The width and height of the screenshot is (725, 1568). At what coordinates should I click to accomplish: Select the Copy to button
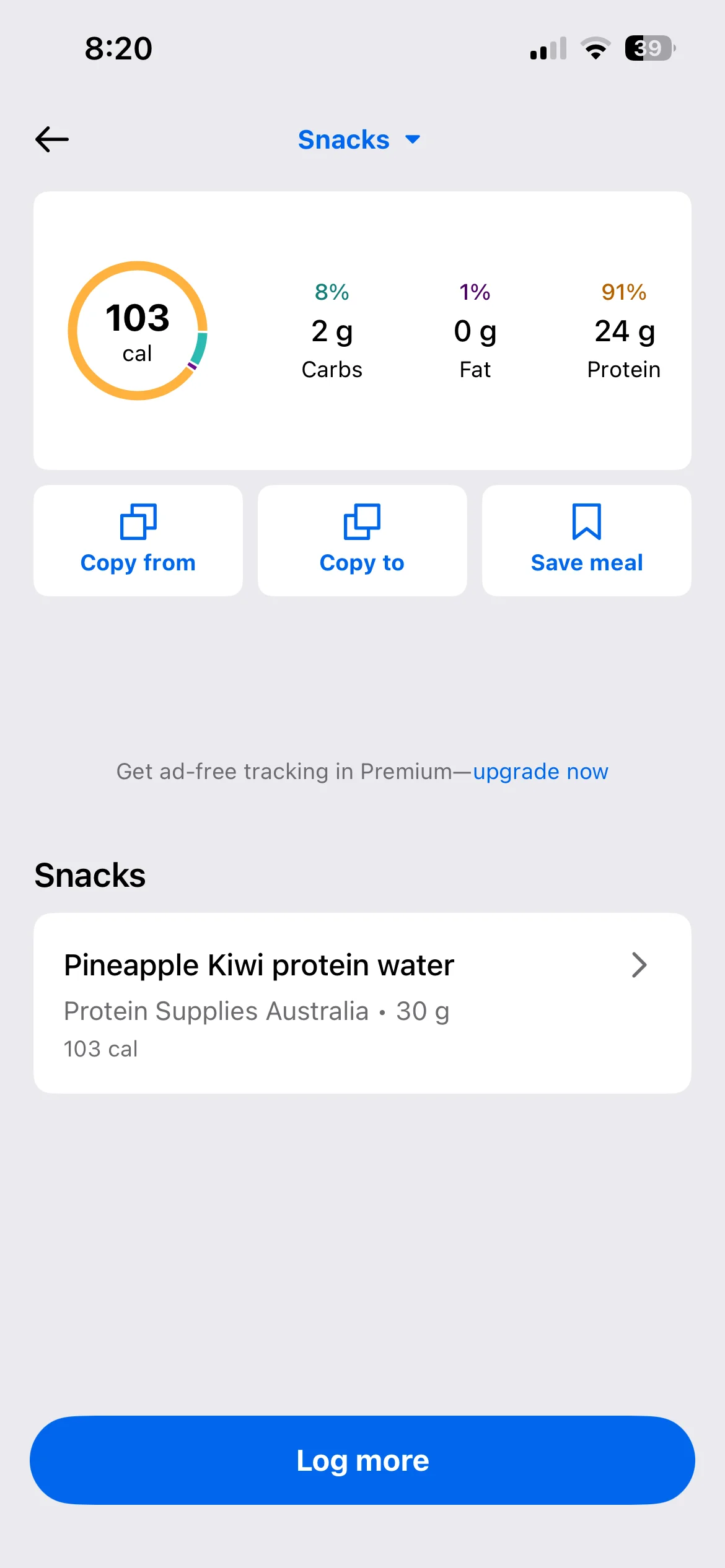(x=362, y=540)
